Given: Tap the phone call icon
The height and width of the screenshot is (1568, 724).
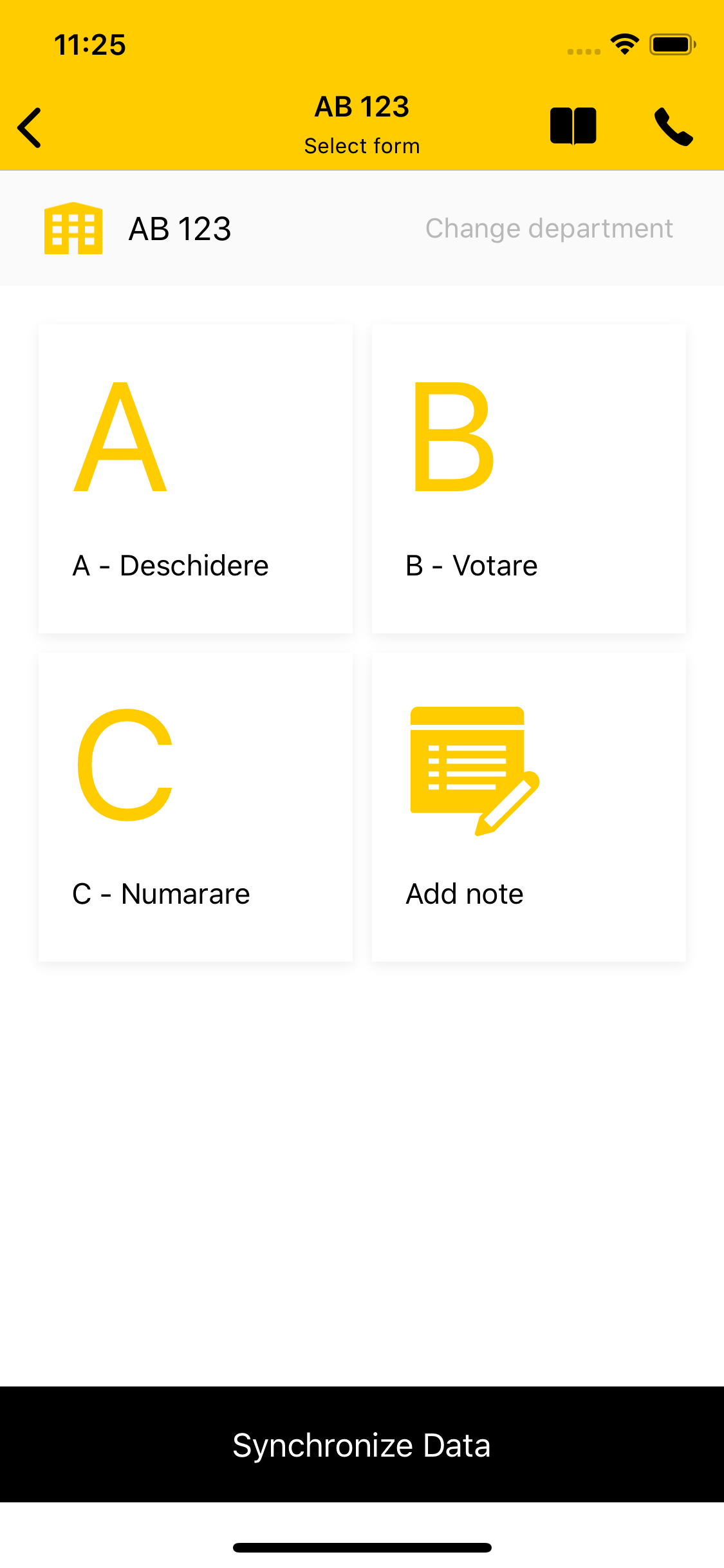Looking at the screenshot, I should [x=673, y=127].
